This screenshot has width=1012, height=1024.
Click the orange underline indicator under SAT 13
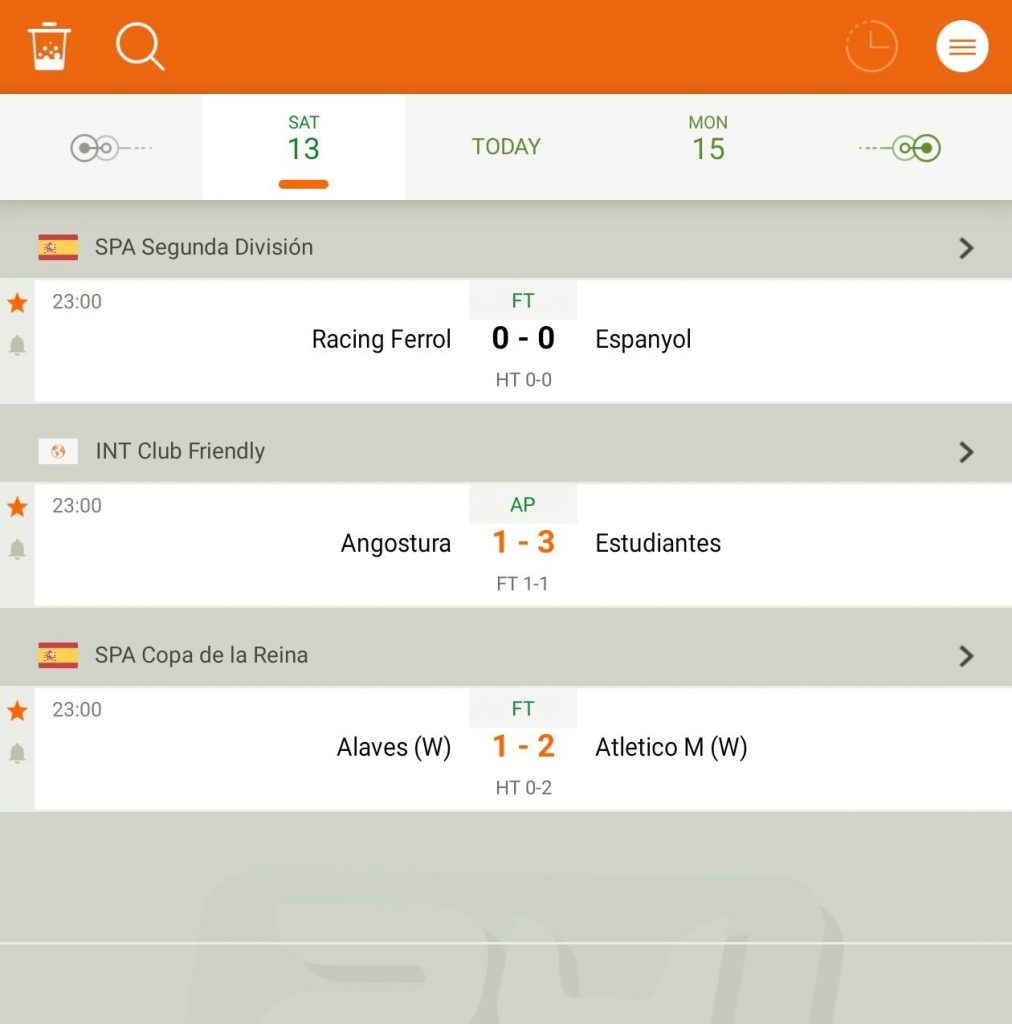[x=303, y=184]
